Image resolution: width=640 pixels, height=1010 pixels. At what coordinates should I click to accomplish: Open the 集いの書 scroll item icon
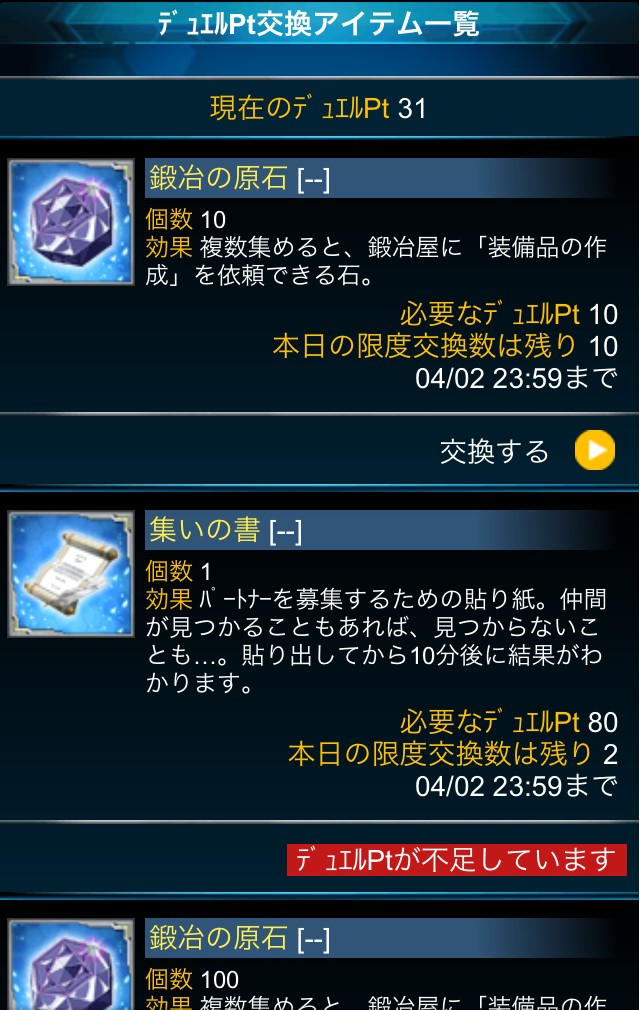click(71, 574)
